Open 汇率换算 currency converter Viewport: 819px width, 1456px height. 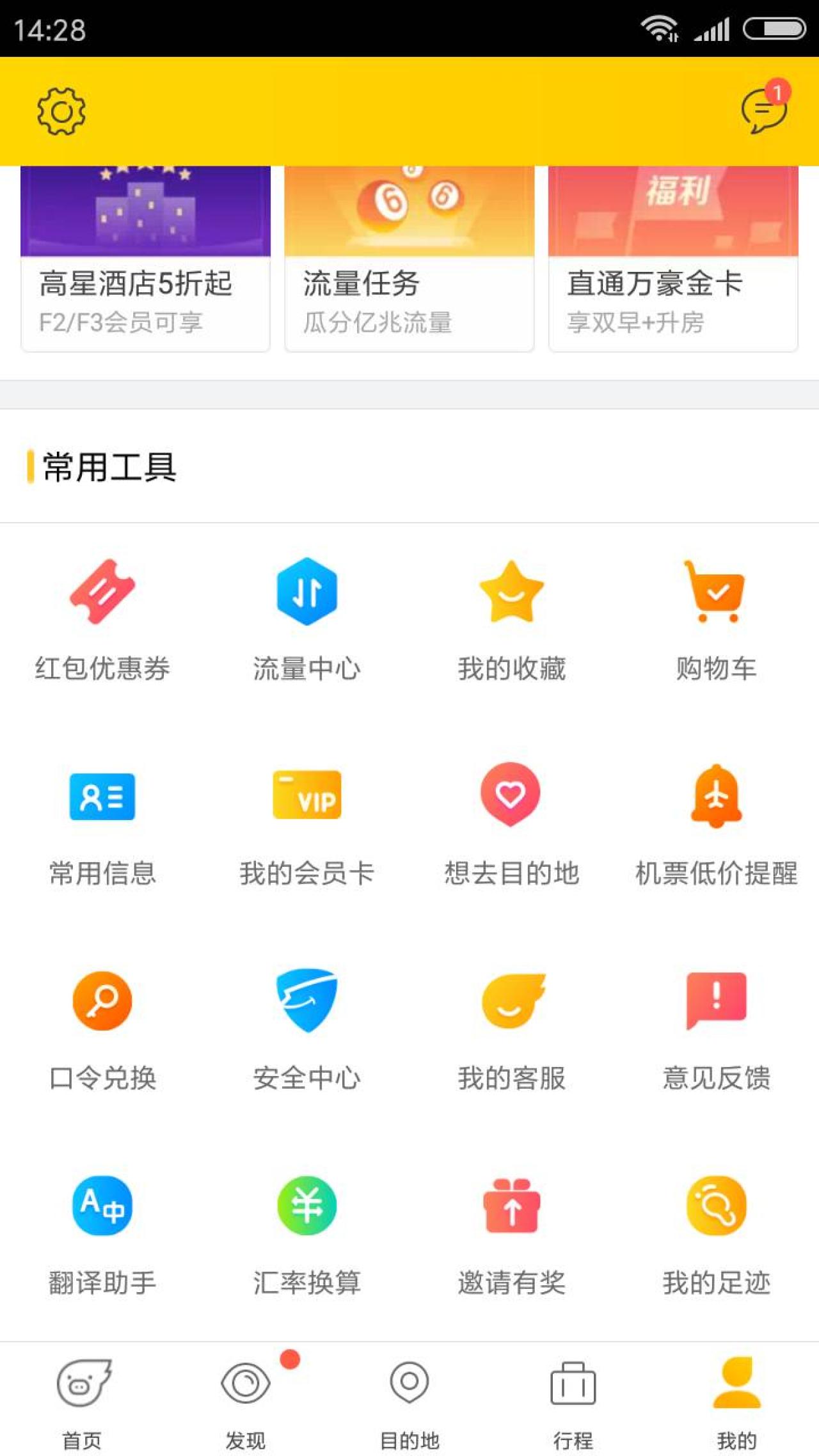coord(307,1233)
